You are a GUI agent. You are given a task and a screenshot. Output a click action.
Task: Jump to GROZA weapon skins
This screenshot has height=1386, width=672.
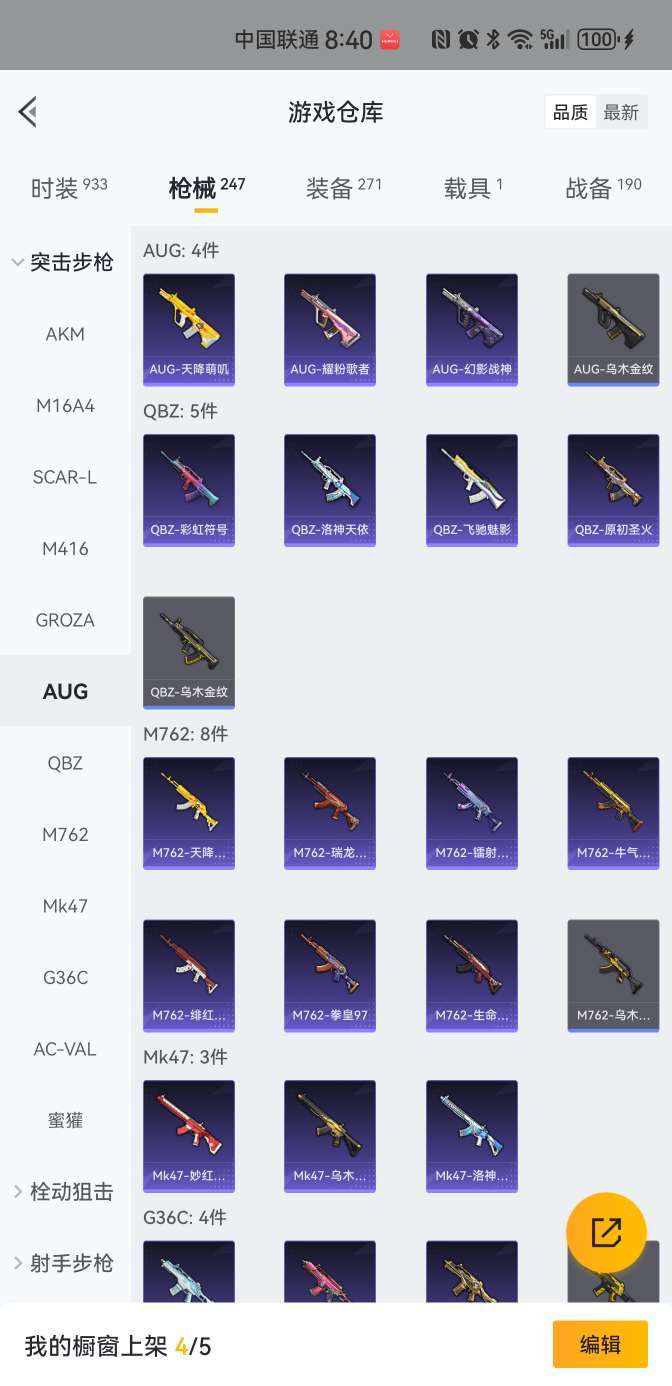coord(65,620)
